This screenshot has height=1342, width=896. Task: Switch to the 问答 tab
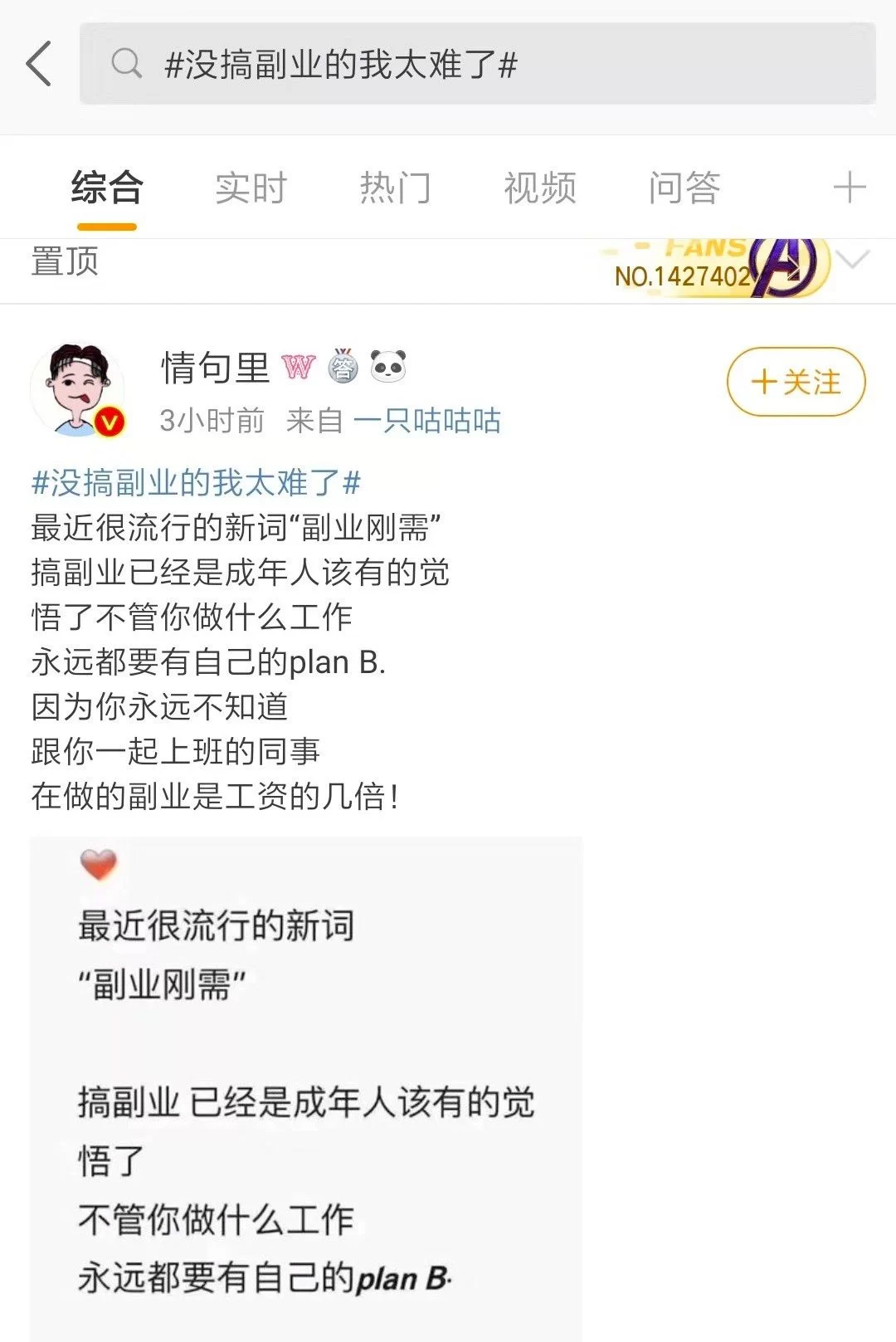[x=684, y=188]
